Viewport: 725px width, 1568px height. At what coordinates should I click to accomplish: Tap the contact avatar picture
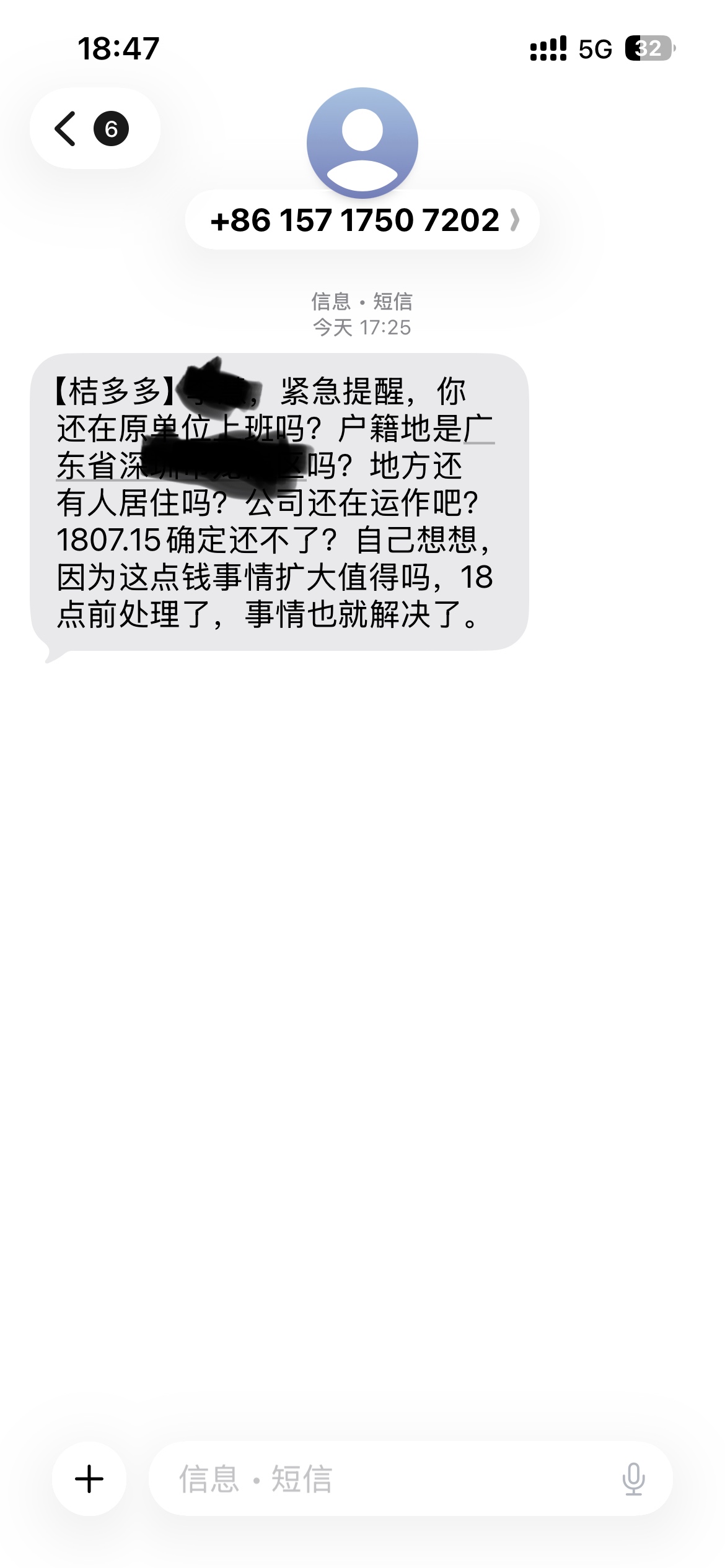coord(362,143)
